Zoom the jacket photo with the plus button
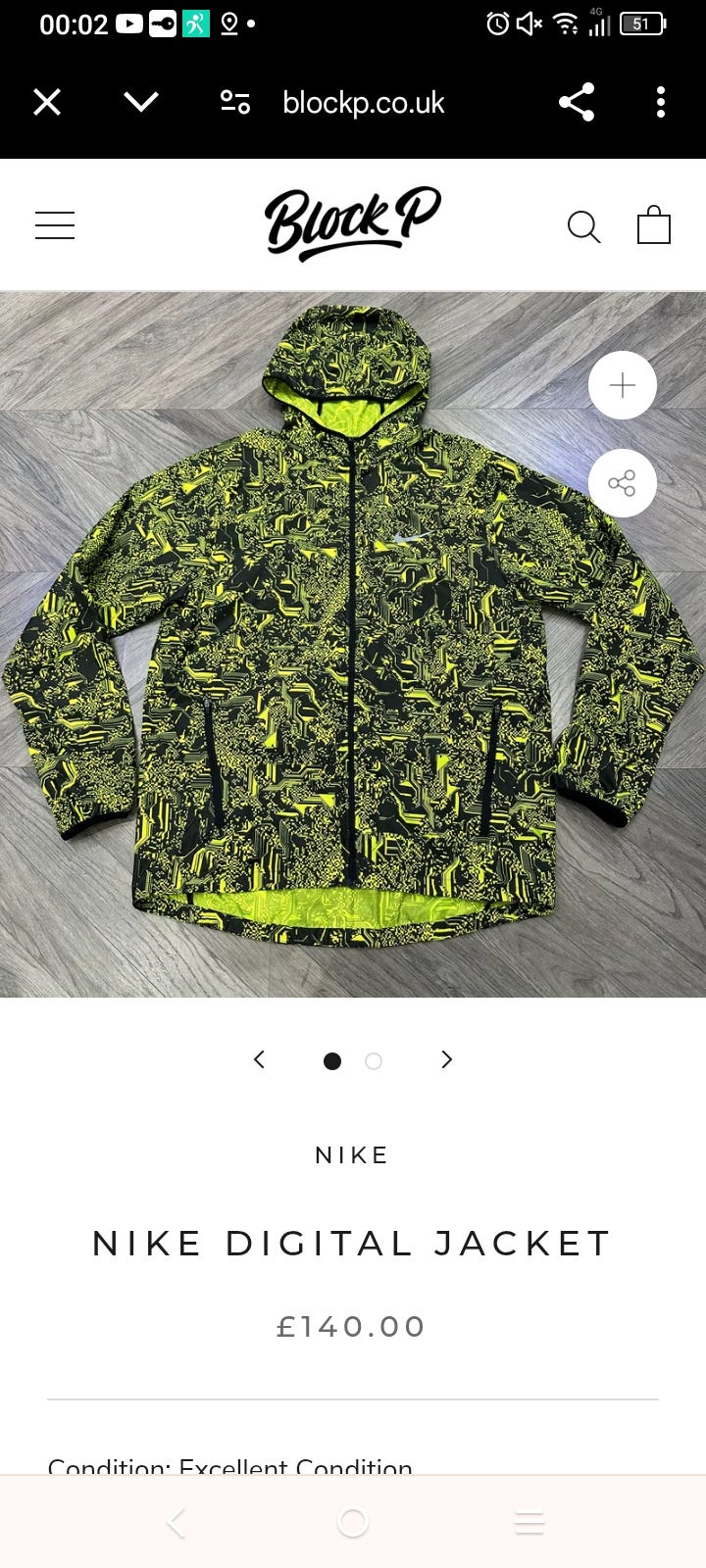The width and height of the screenshot is (706, 1568). click(x=623, y=385)
